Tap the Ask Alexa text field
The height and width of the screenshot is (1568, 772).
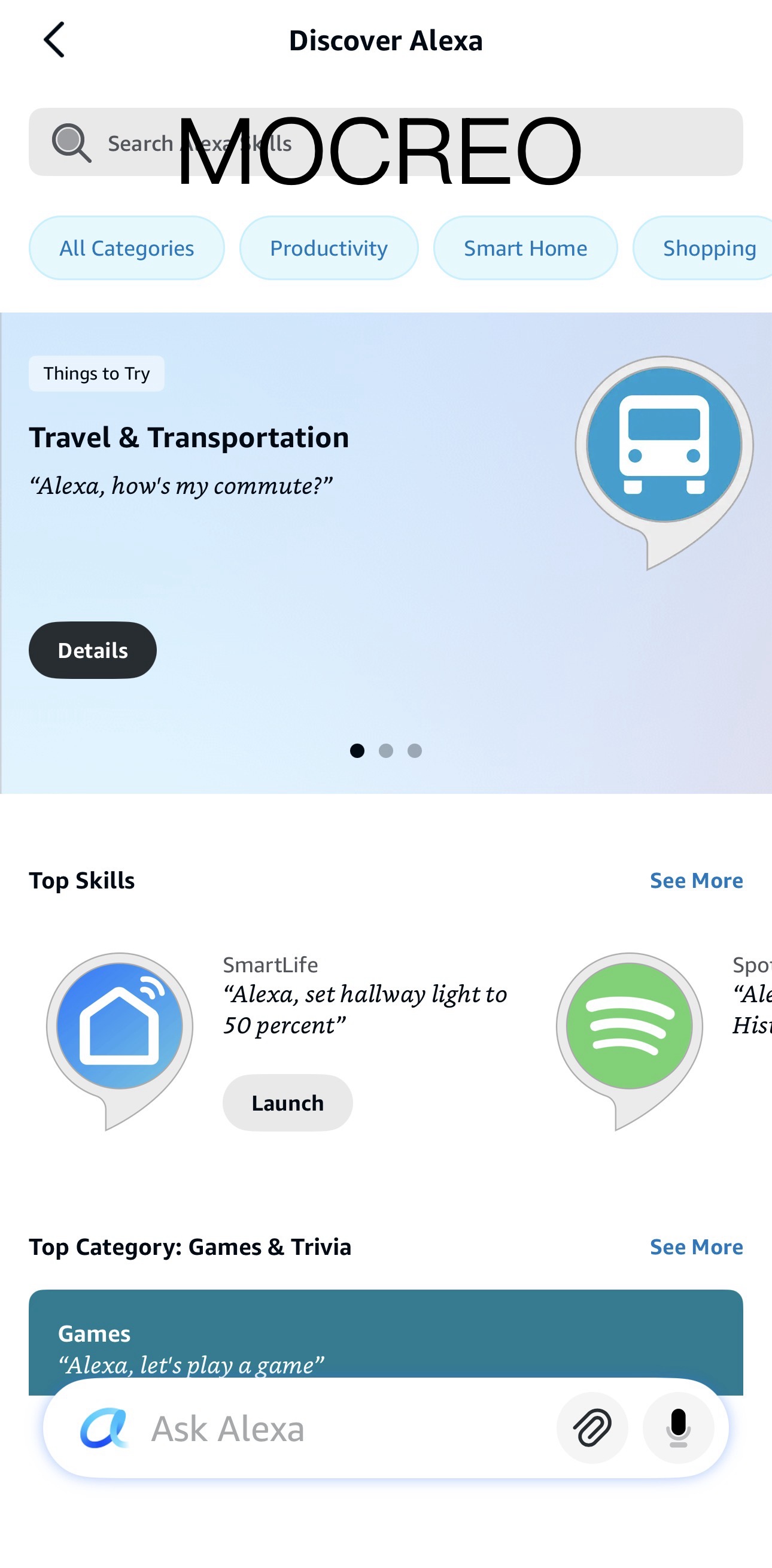pyautogui.click(x=341, y=1429)
